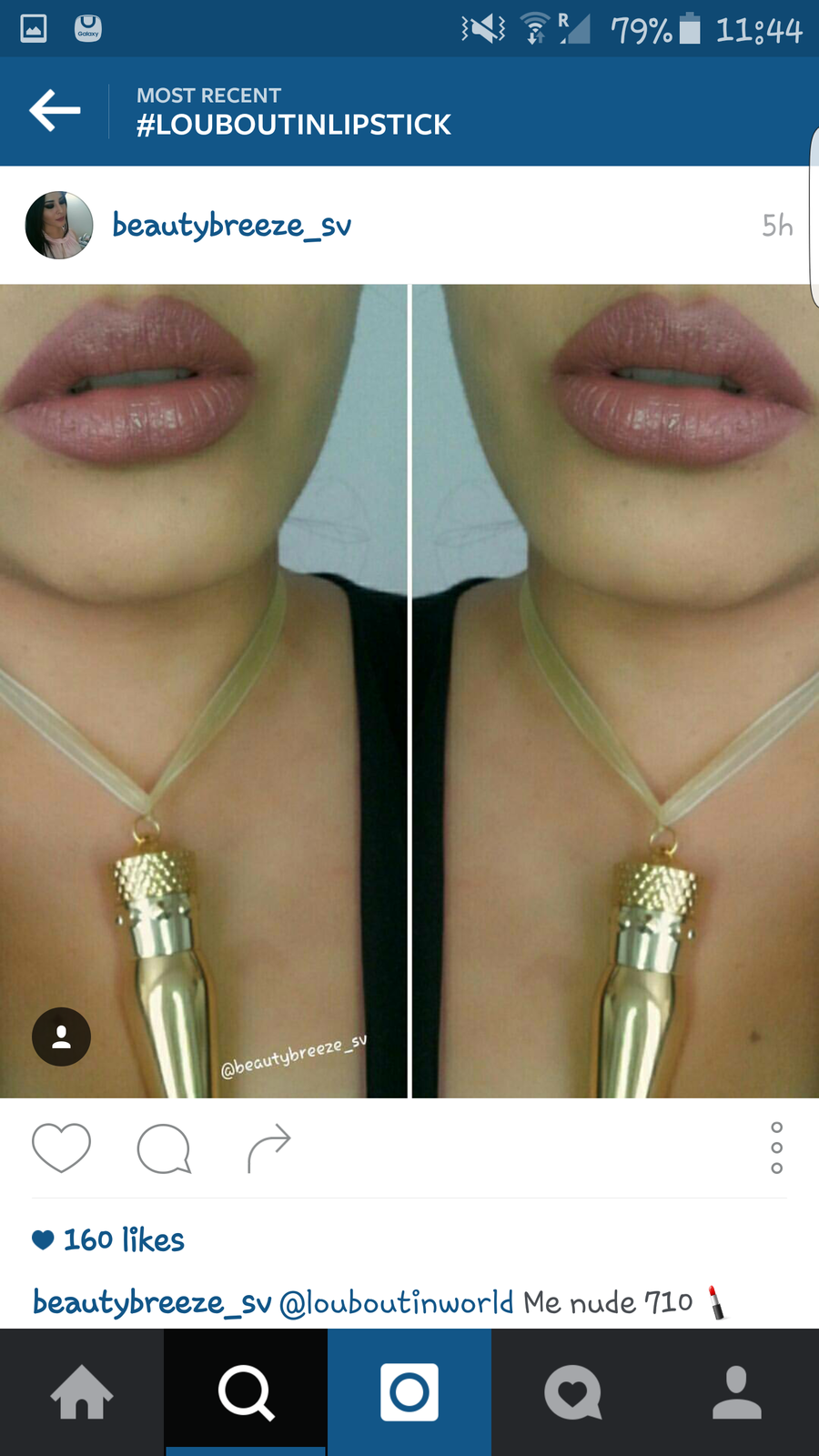
Task: View the 160 likes list
Action: point(108,1239)
